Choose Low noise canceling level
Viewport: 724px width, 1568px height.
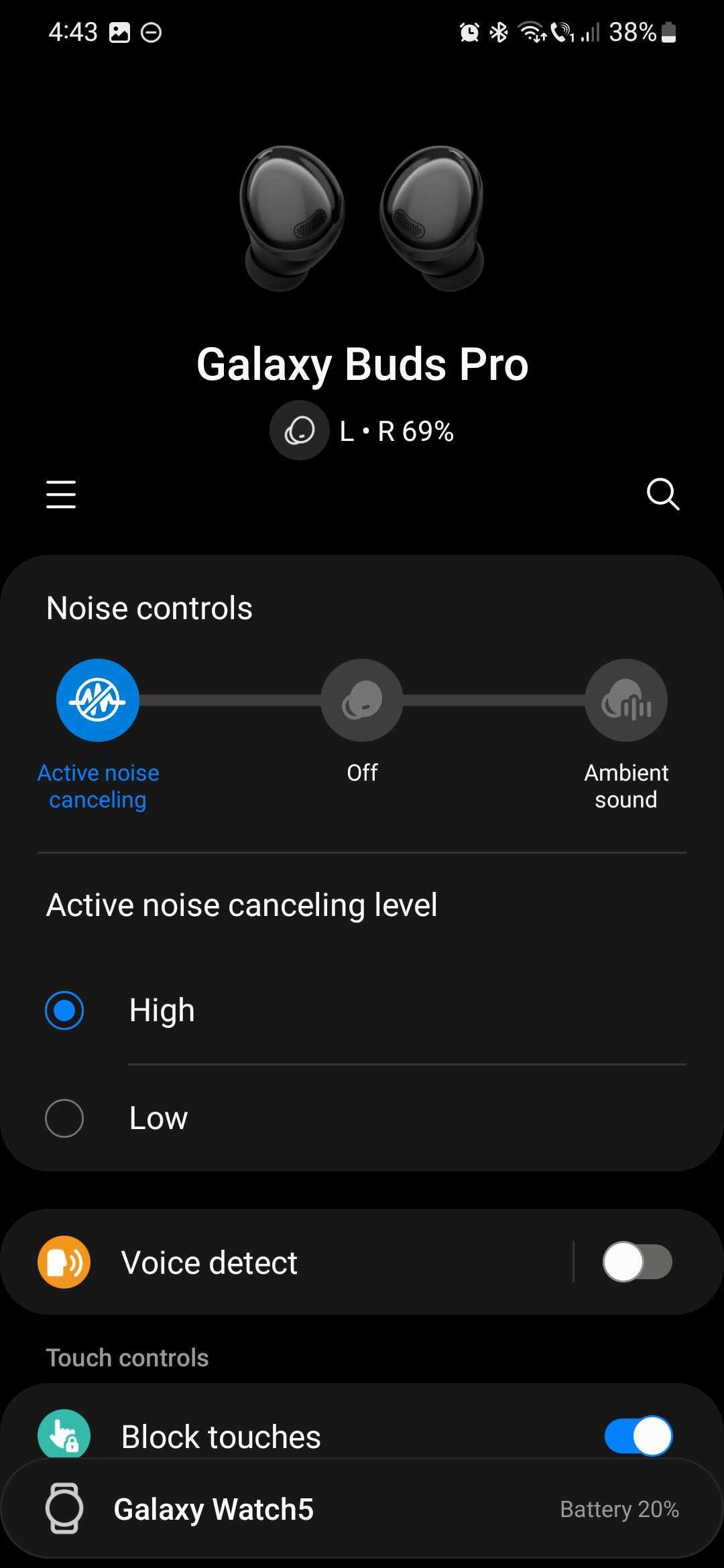tap(64, 1118)
